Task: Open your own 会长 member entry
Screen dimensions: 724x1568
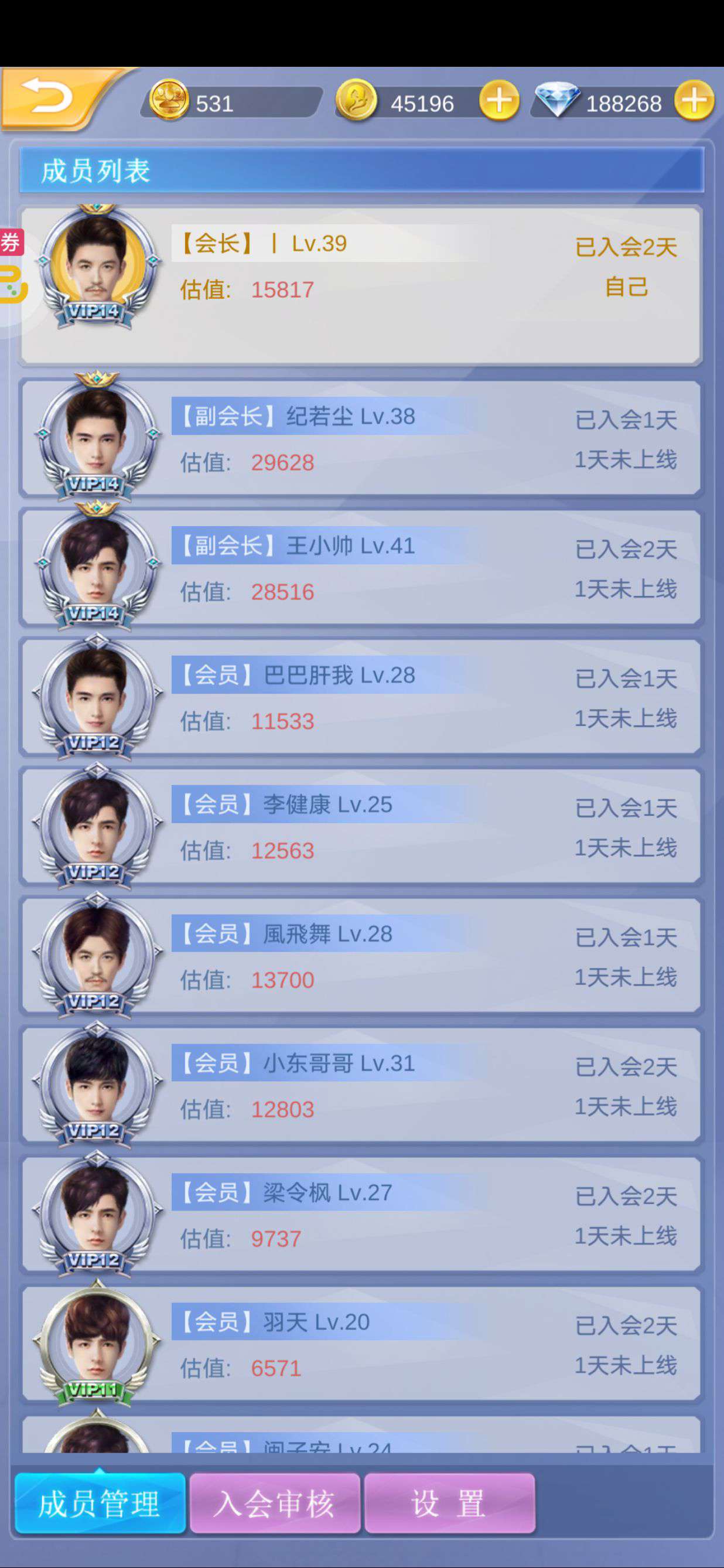Action: click(361, 285)
